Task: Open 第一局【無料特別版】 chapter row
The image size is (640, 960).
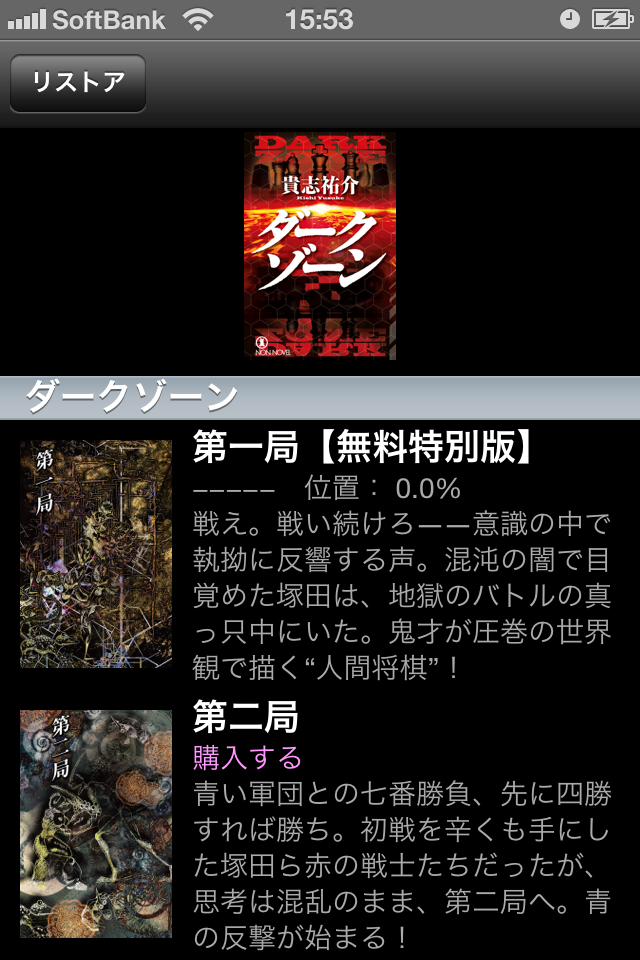Action: pos(360,449)
